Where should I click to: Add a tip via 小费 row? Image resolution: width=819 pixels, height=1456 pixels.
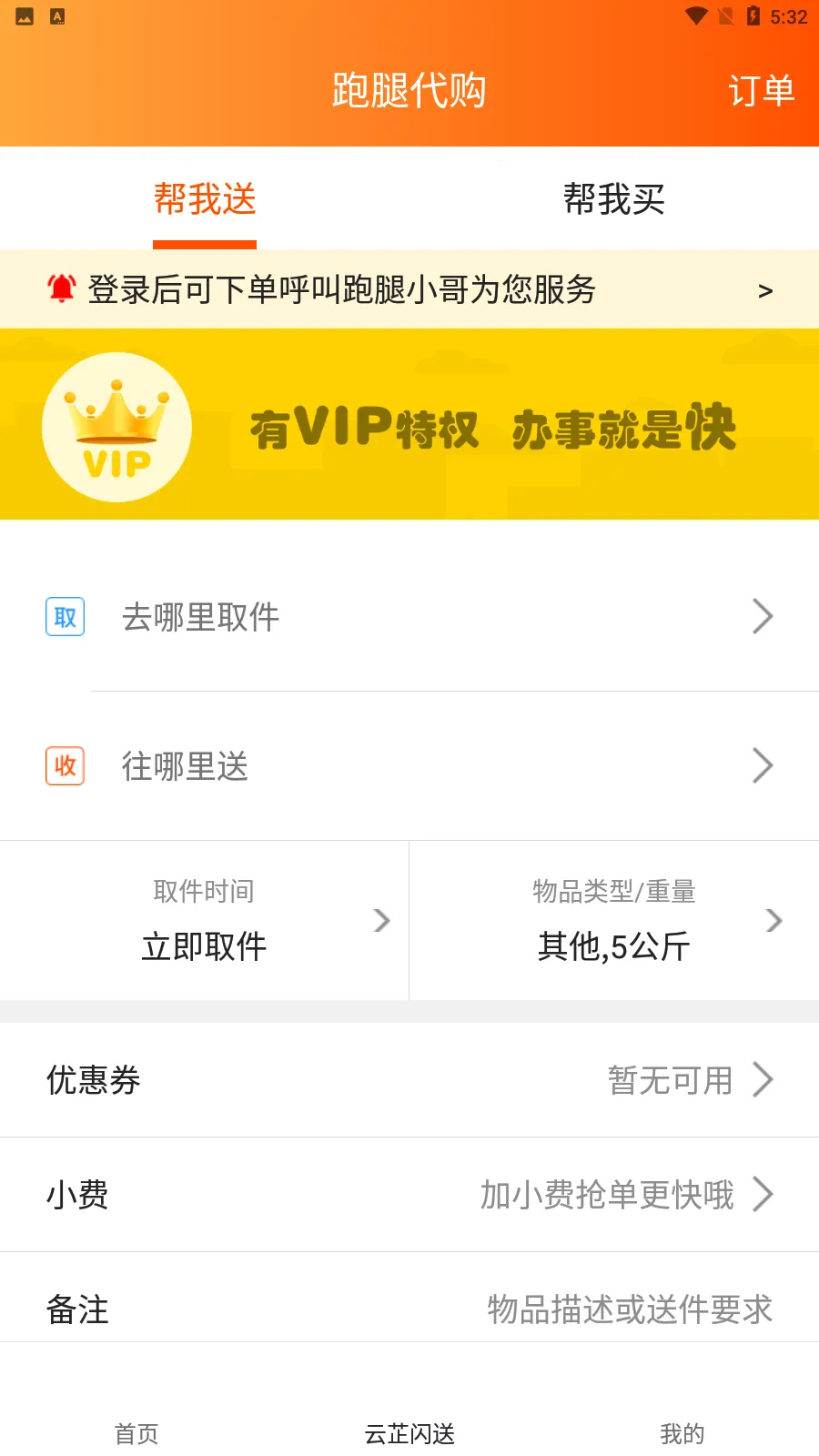[x=409, y=1195]
